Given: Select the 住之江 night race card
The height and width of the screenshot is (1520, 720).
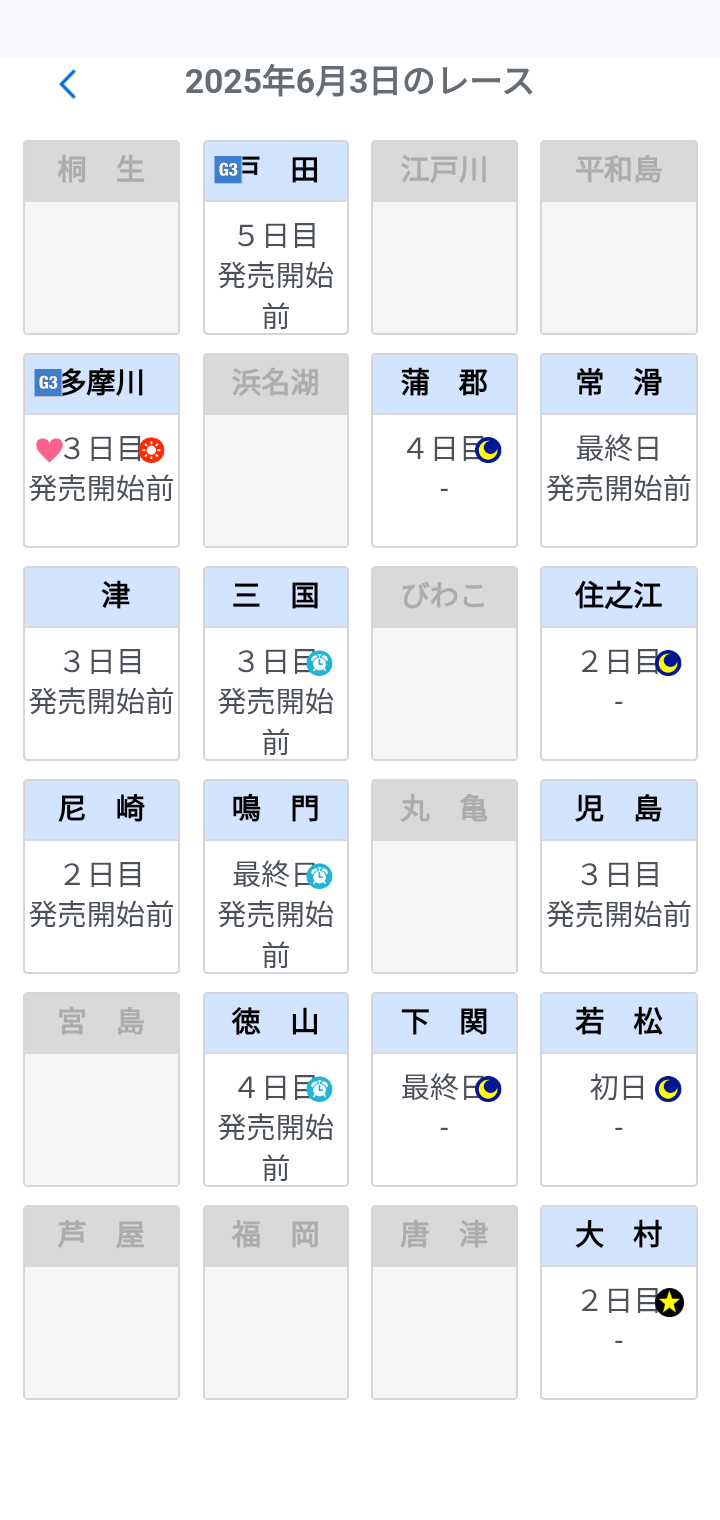Looking at the screenshot, I should coord(618,663).
